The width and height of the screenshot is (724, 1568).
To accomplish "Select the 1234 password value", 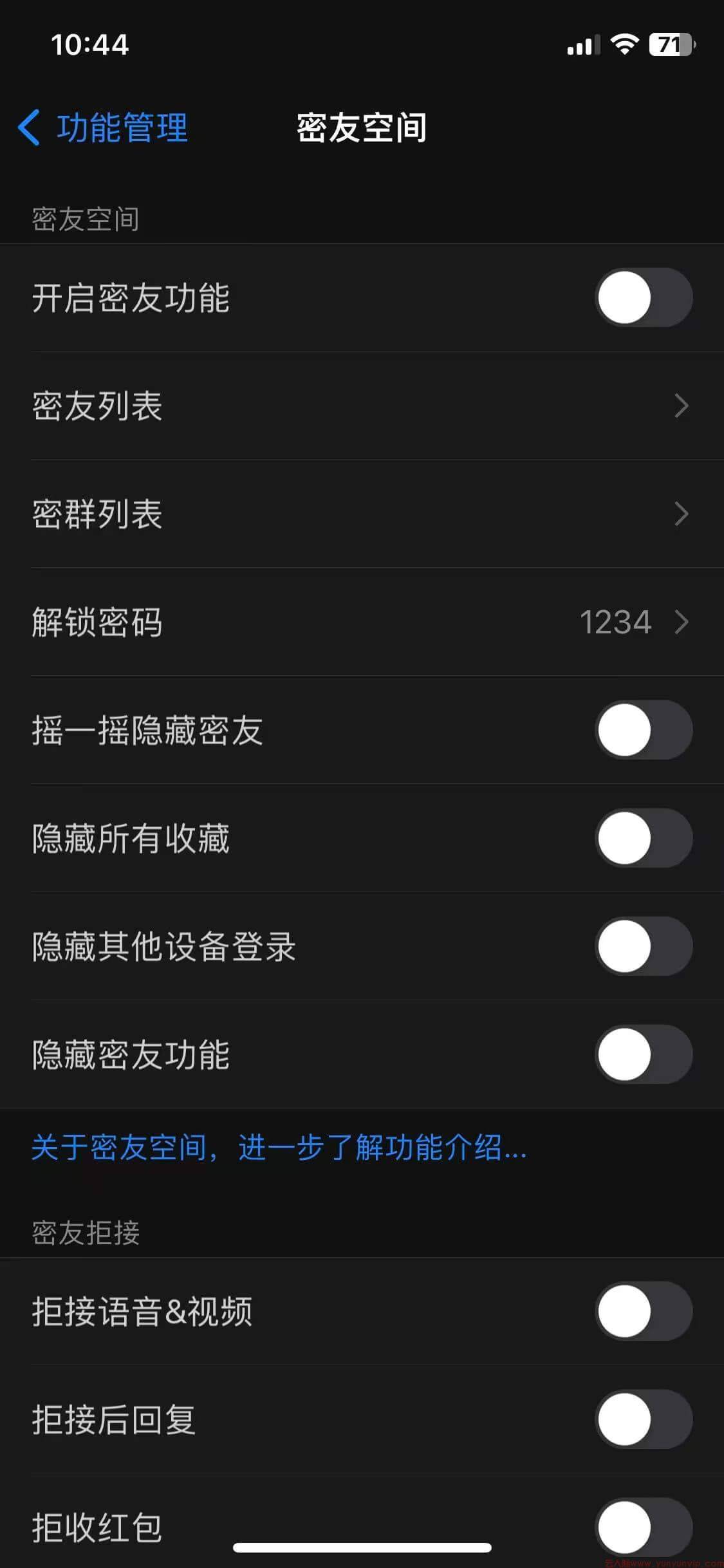I will (x=616, y=622).
